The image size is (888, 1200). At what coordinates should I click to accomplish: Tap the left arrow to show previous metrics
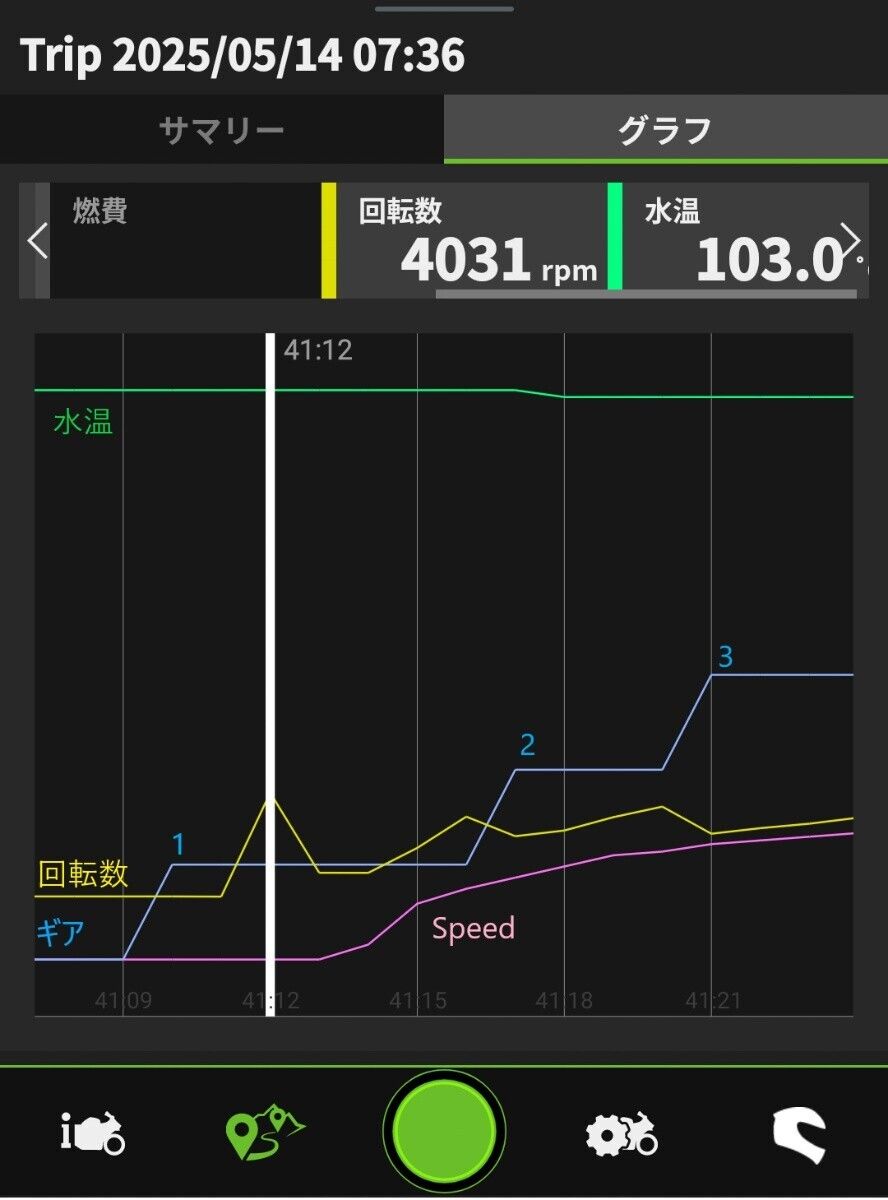[36, 240]
